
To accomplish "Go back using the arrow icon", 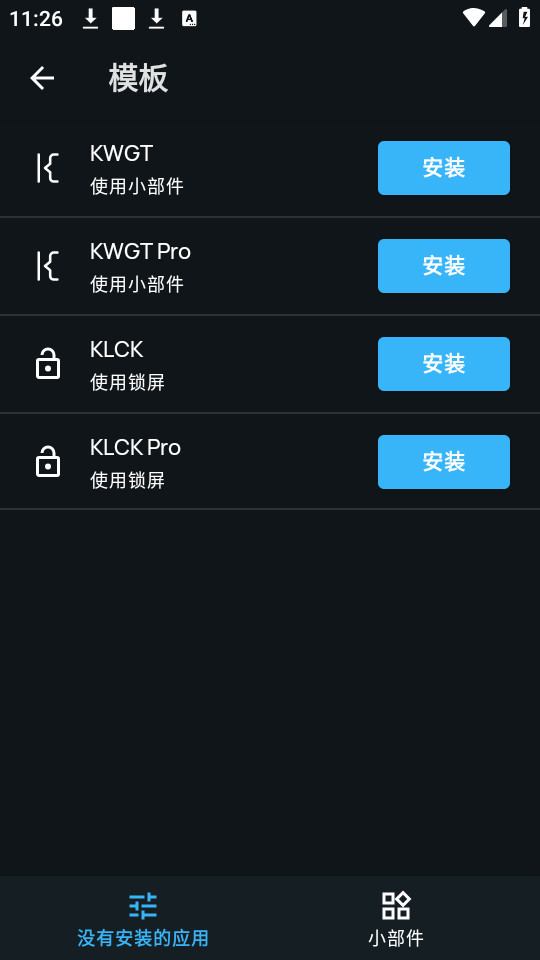I will [42, 78].
